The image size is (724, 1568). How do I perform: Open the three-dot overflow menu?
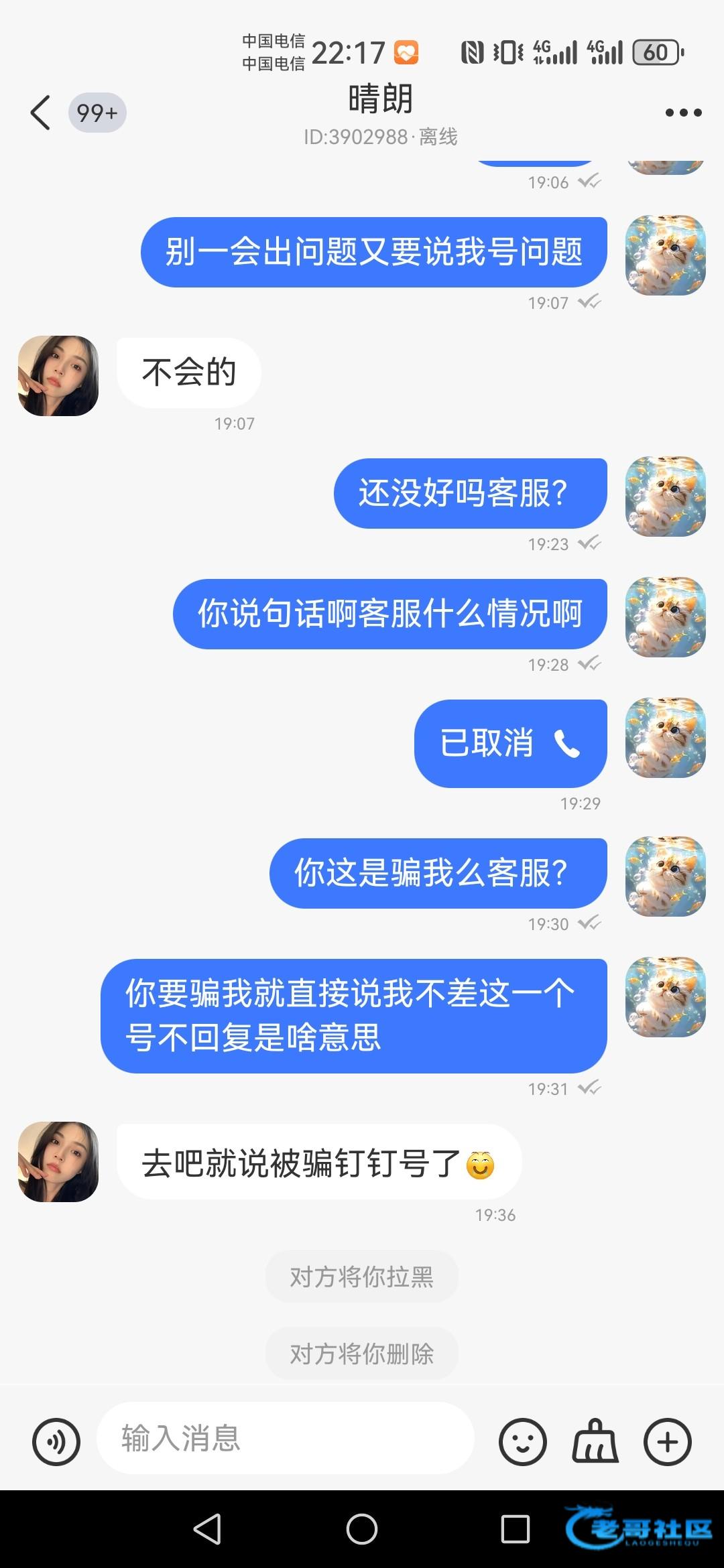pos(682,113)
